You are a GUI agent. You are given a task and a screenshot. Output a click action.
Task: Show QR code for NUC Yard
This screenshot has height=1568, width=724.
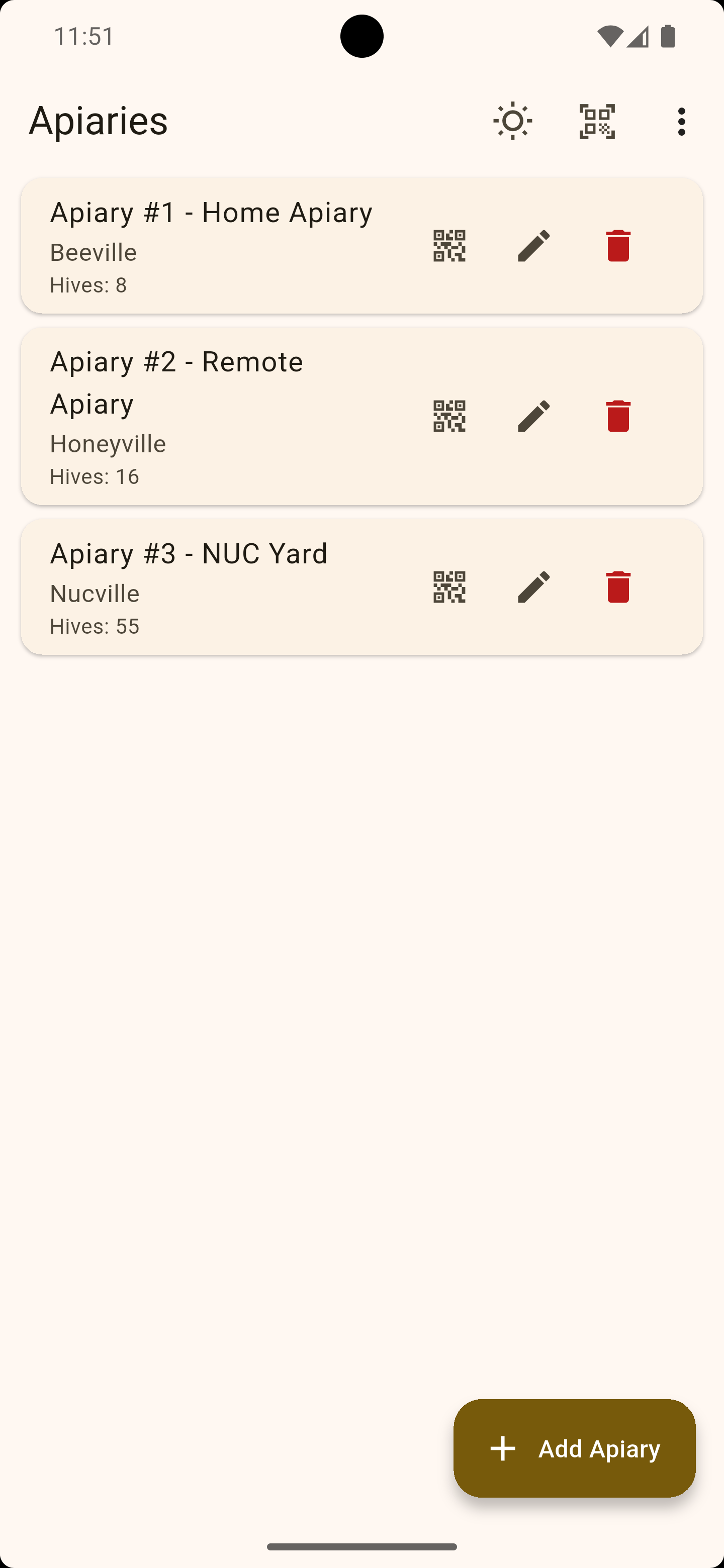point(449,587)
